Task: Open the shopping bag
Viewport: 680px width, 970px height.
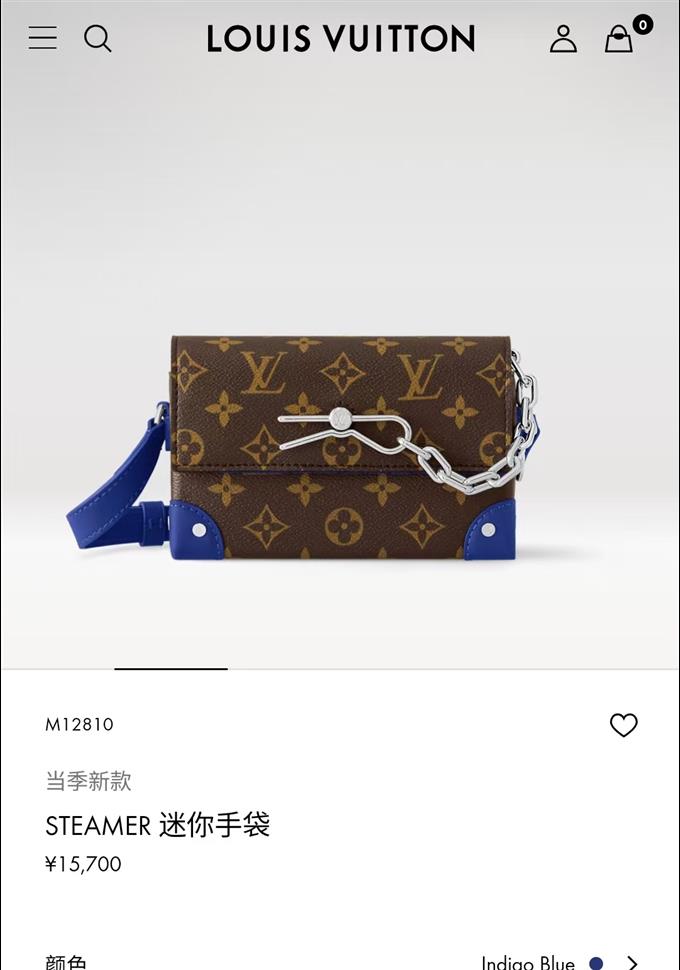Action: click(x=620, y=38)
